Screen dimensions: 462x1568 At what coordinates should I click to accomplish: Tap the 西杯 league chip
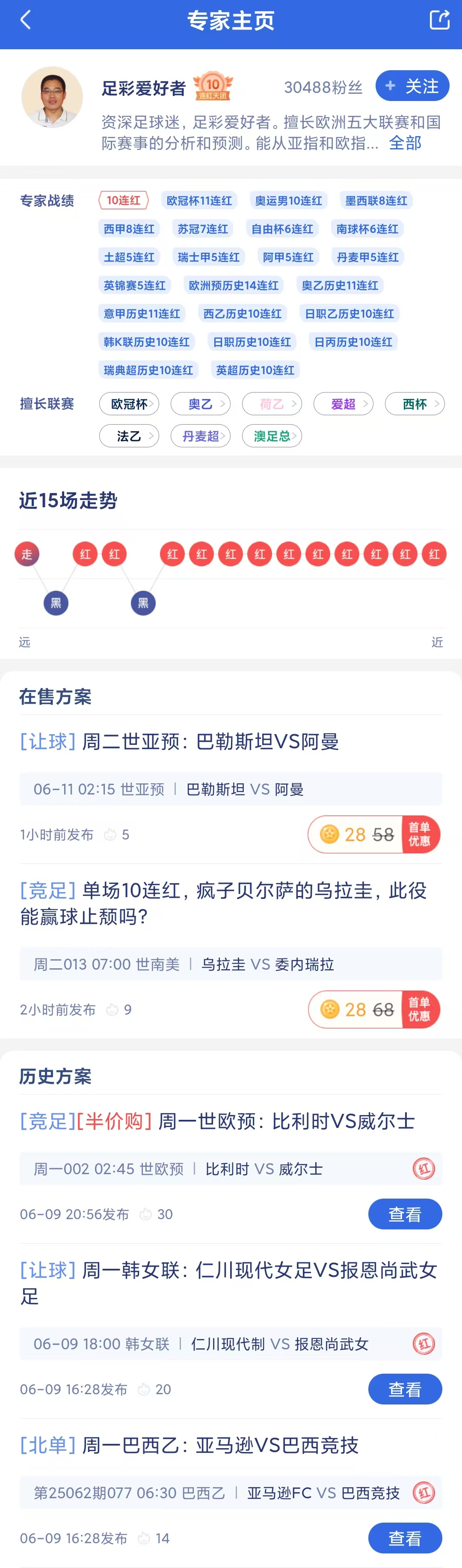coord(414,404)
